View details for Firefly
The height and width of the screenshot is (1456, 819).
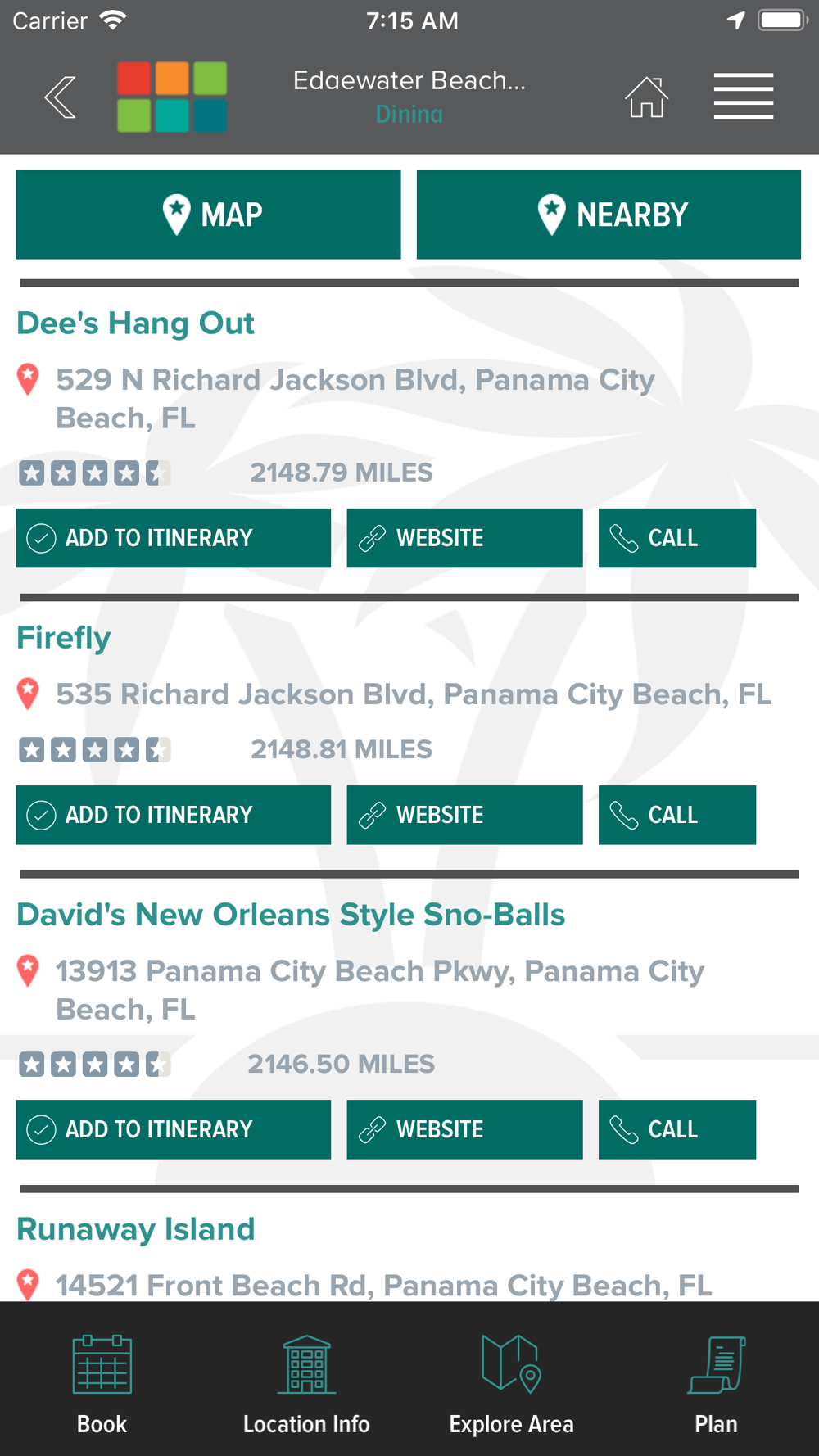(64, 638)
